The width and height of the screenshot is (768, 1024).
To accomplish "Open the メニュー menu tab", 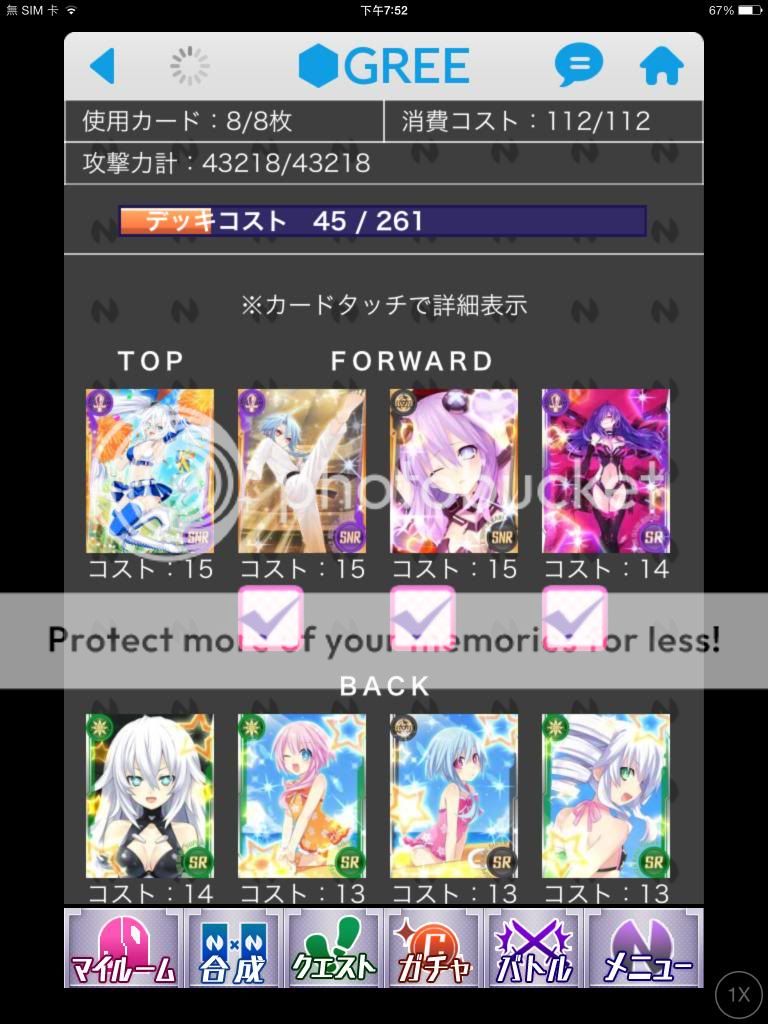I will pos(646,948).
